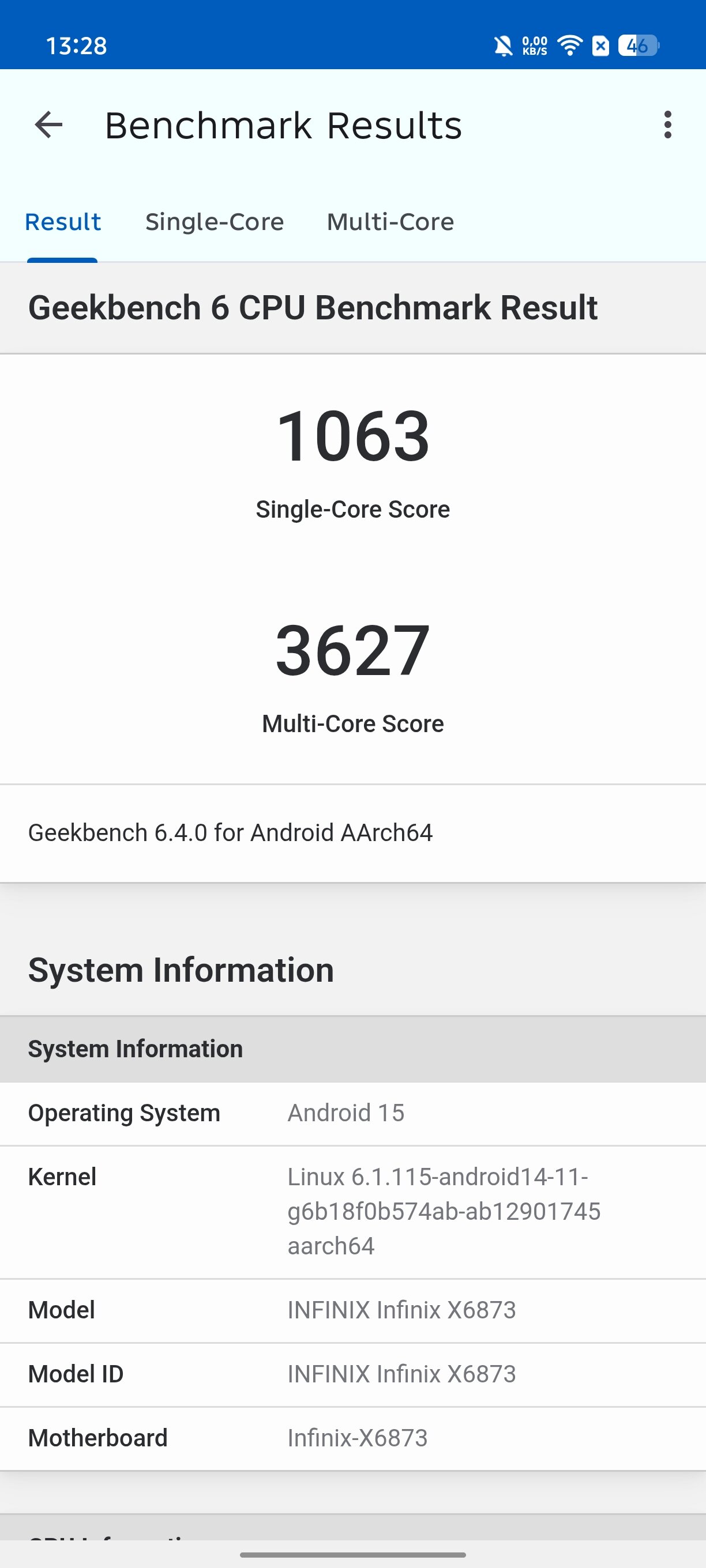Open the three-dot overflow menu

pyautogui.click(x=667, y=126)
